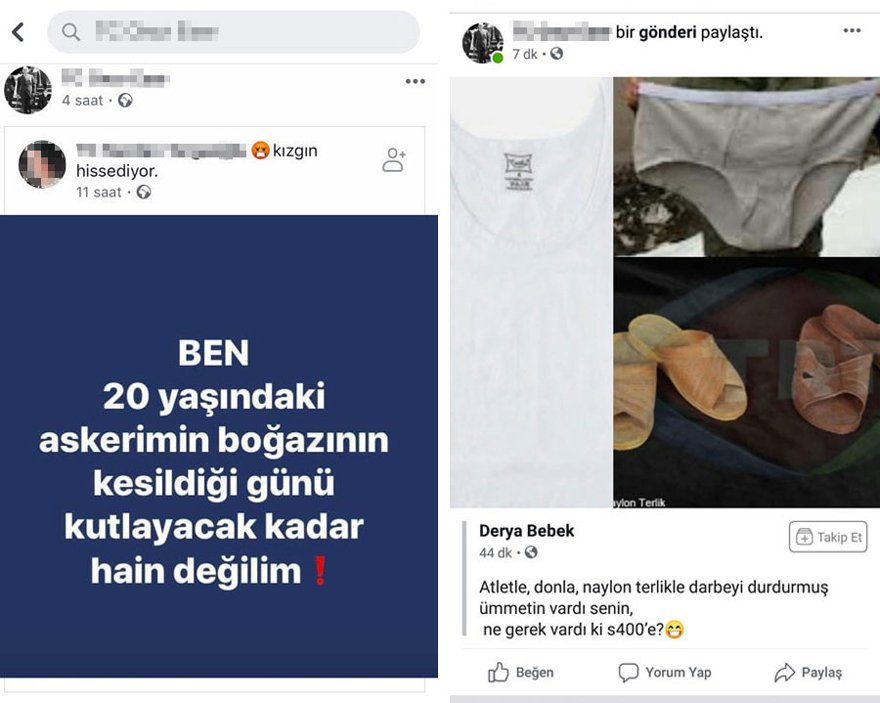Comment using Yorum Yap

pos(665,672)
